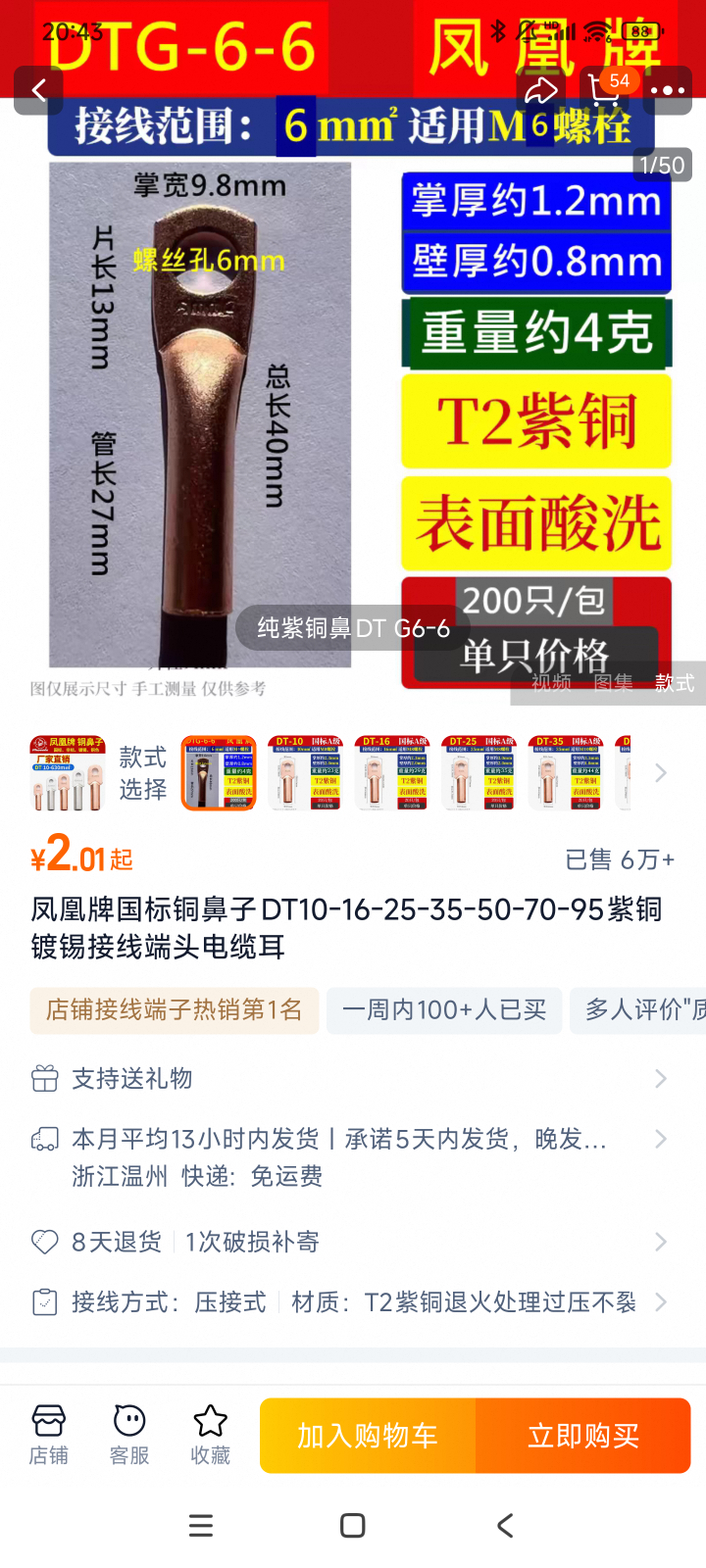This screenshot has height=1568, width=706.
Task: Open the three-dot overflow menu
Action: click(668, 91)
